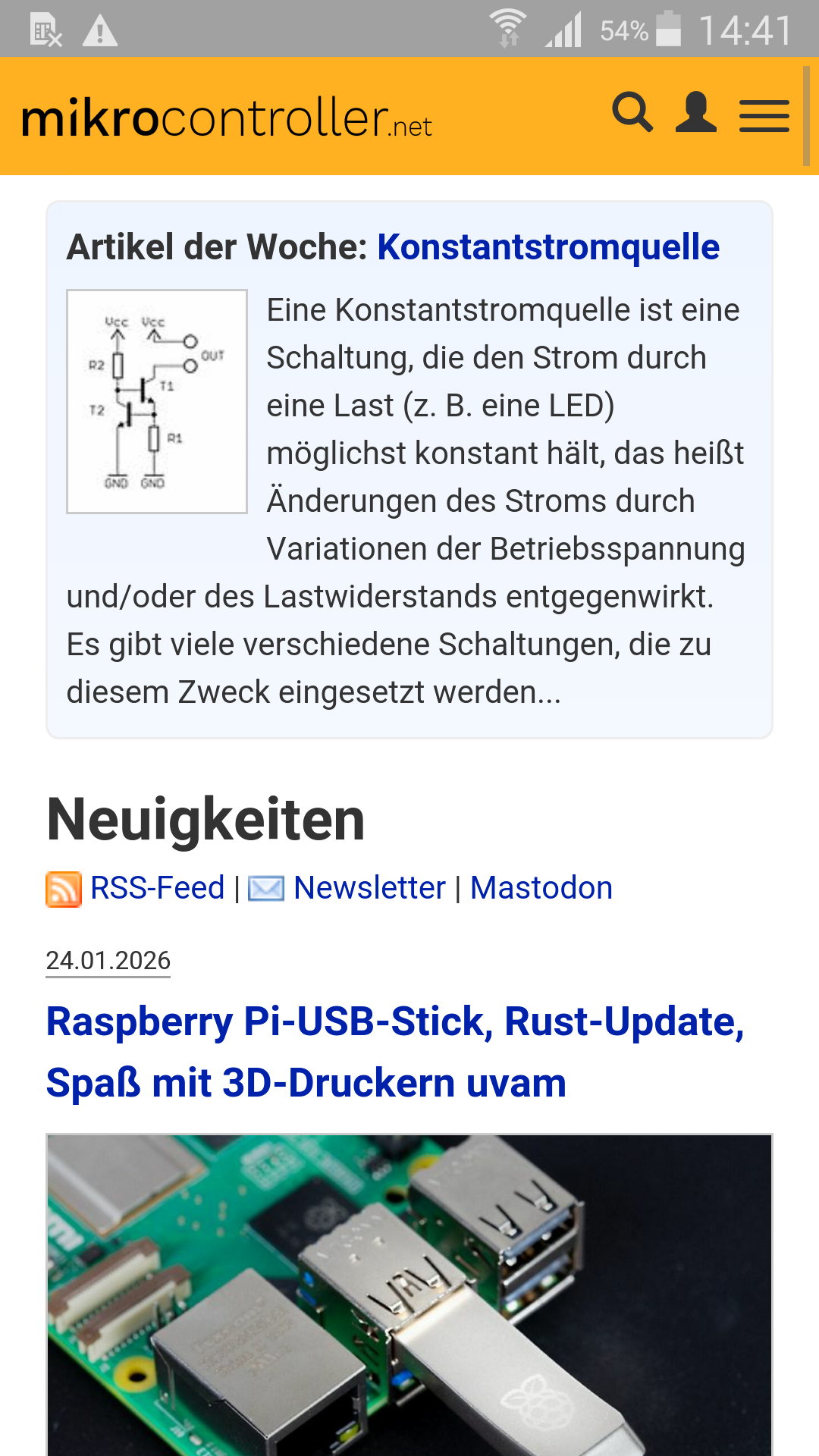View the Konstantstromquelle circuit diagram thumbnail

click(x=157, y=401)
